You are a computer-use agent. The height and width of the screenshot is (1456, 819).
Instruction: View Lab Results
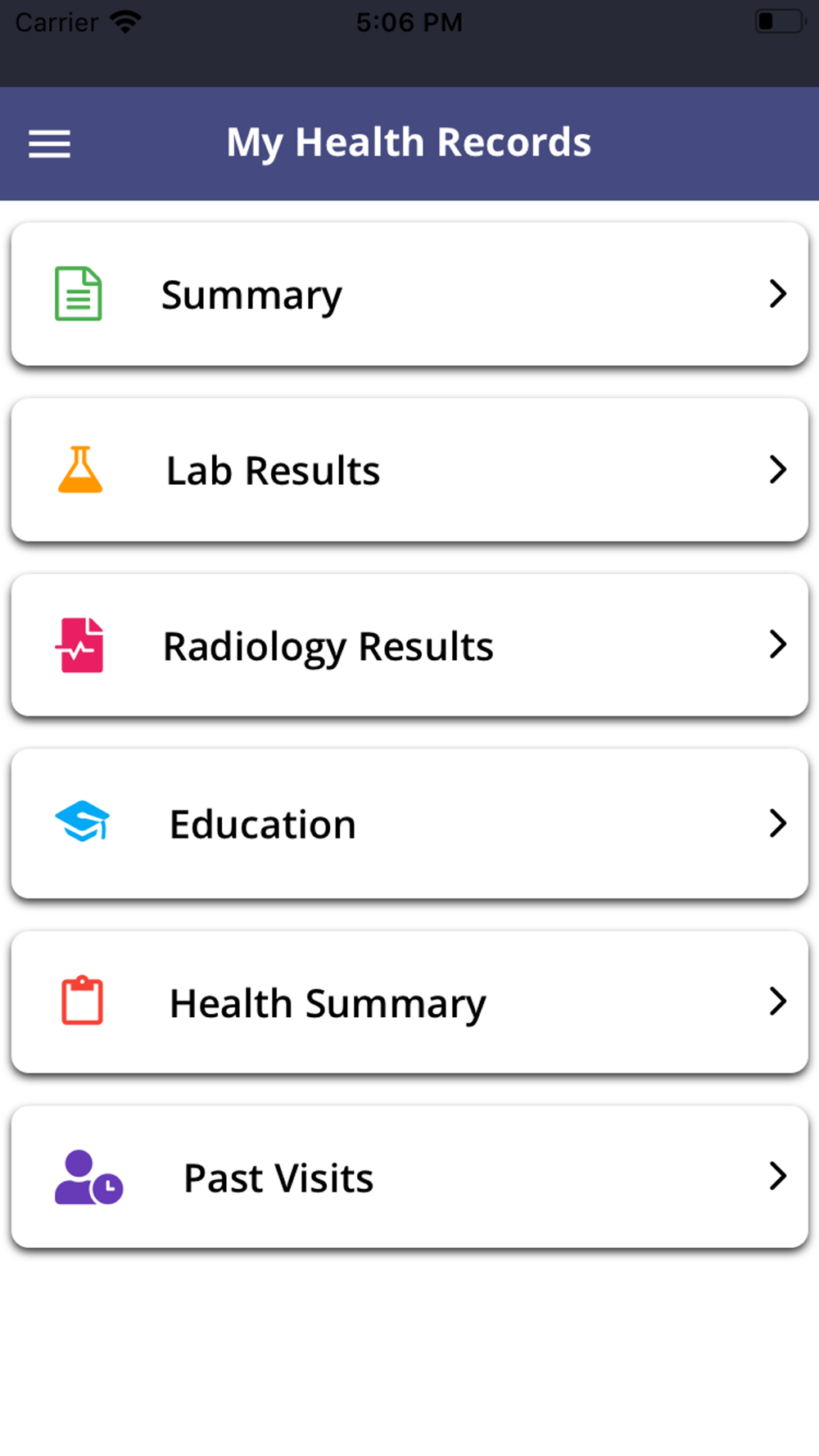click(x=409, y=470)
